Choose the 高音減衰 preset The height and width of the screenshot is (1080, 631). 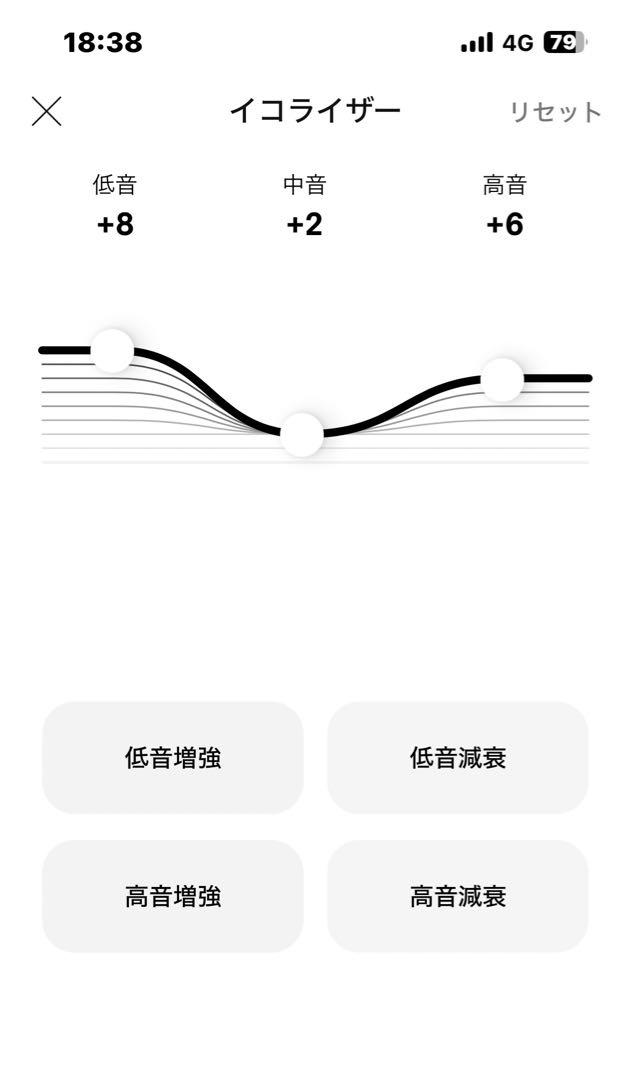click(x=457, y=896)
